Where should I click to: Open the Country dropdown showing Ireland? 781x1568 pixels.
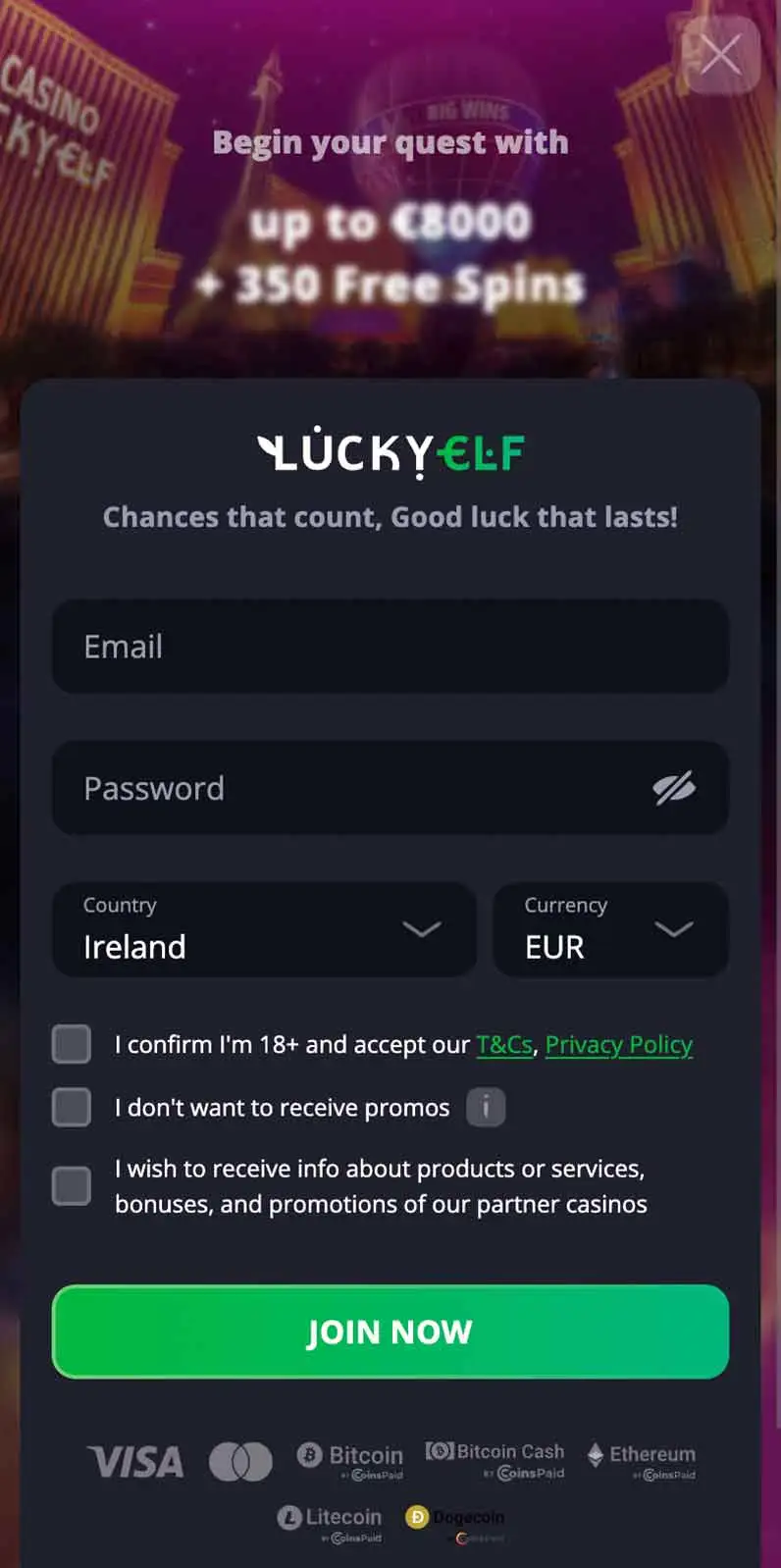264,929
